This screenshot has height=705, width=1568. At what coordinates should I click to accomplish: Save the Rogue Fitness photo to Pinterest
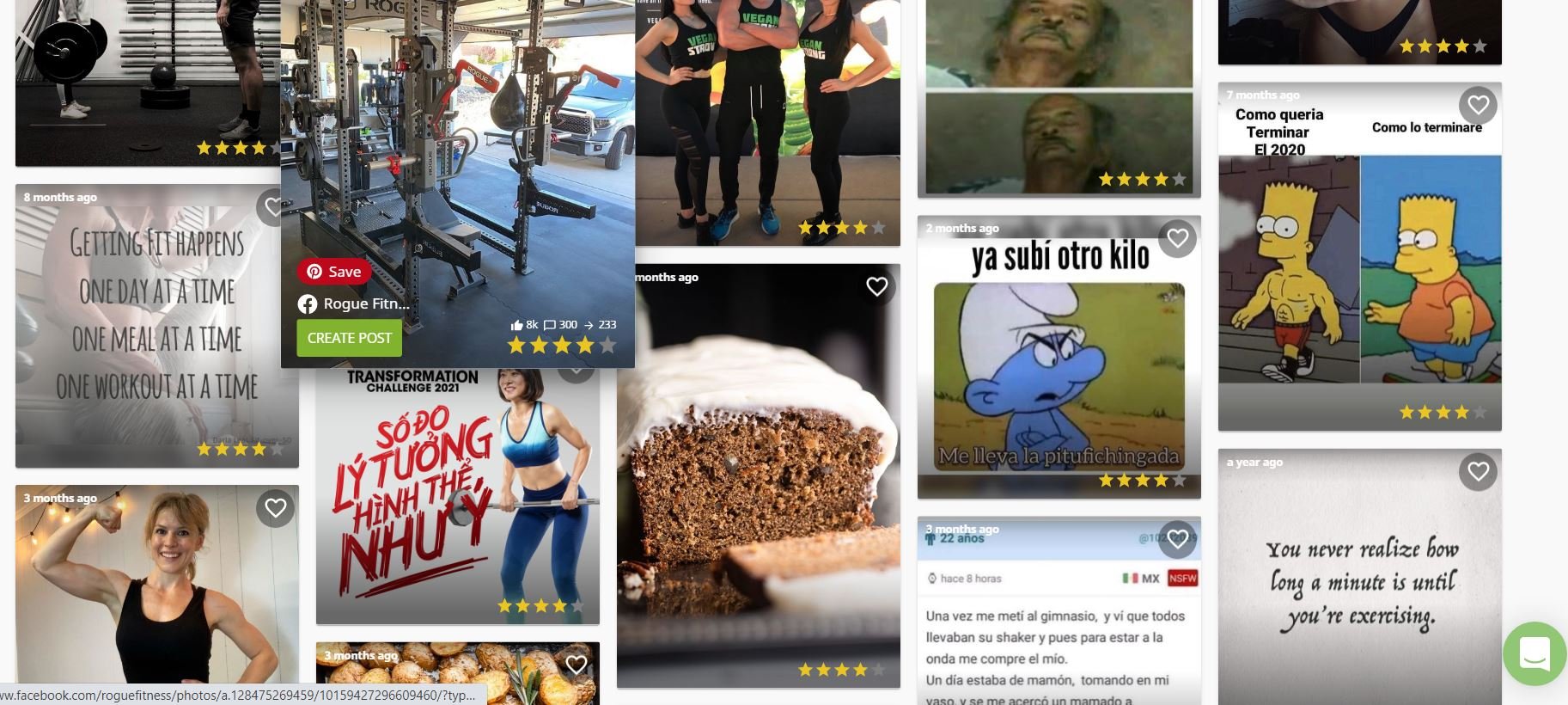pos(334,272)
